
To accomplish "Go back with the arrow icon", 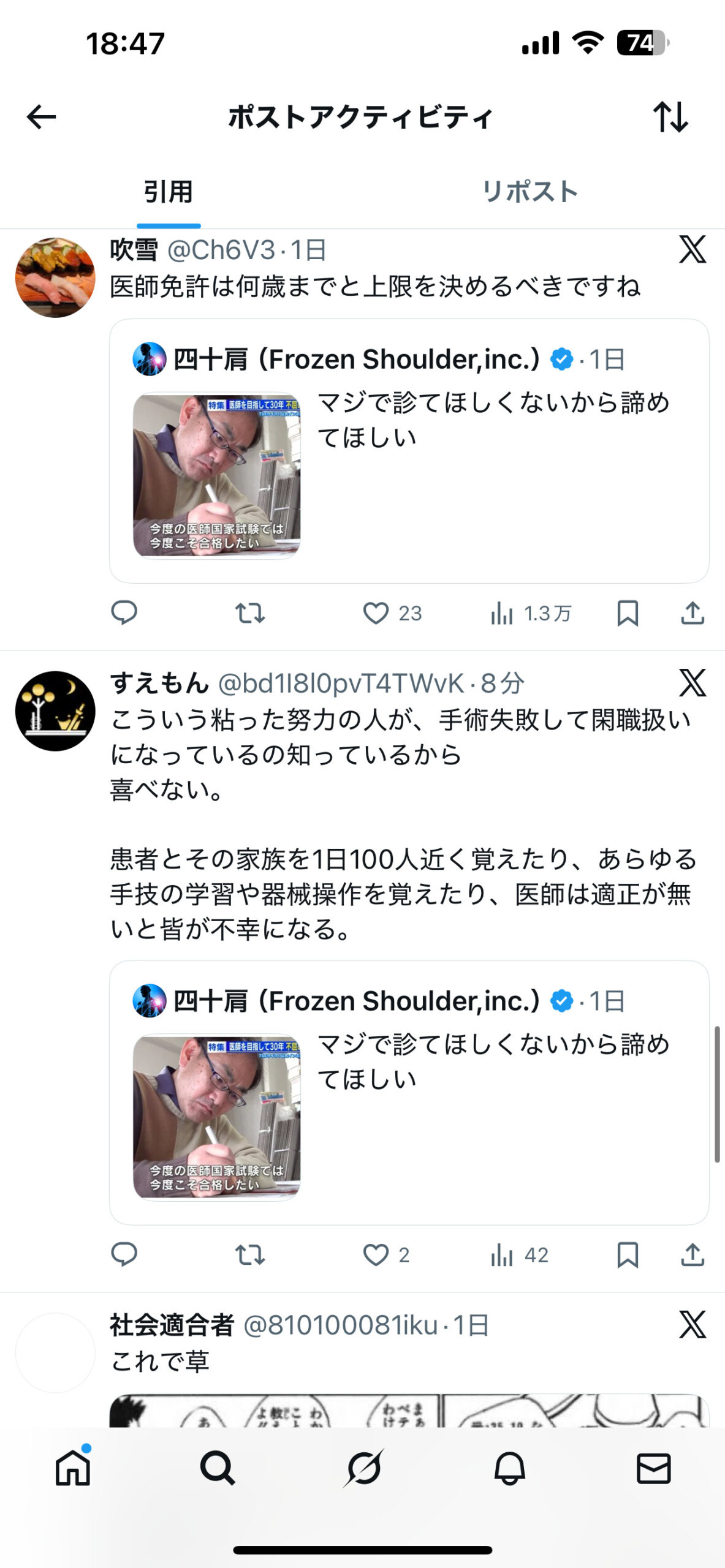I will (42, 116).
